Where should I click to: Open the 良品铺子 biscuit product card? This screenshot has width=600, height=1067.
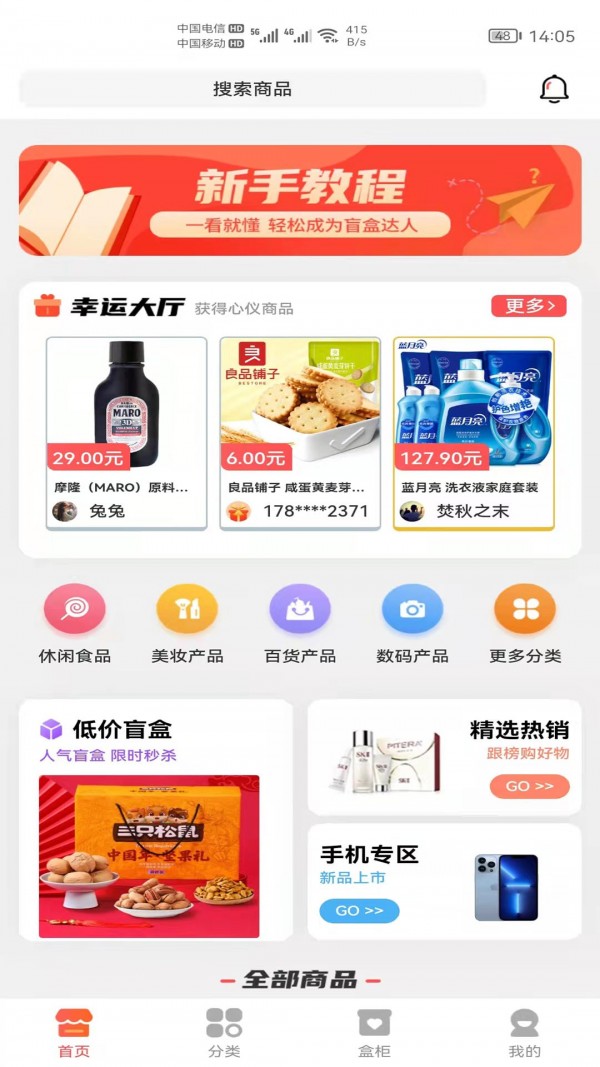pyautogui.click(x=300, y=433)
